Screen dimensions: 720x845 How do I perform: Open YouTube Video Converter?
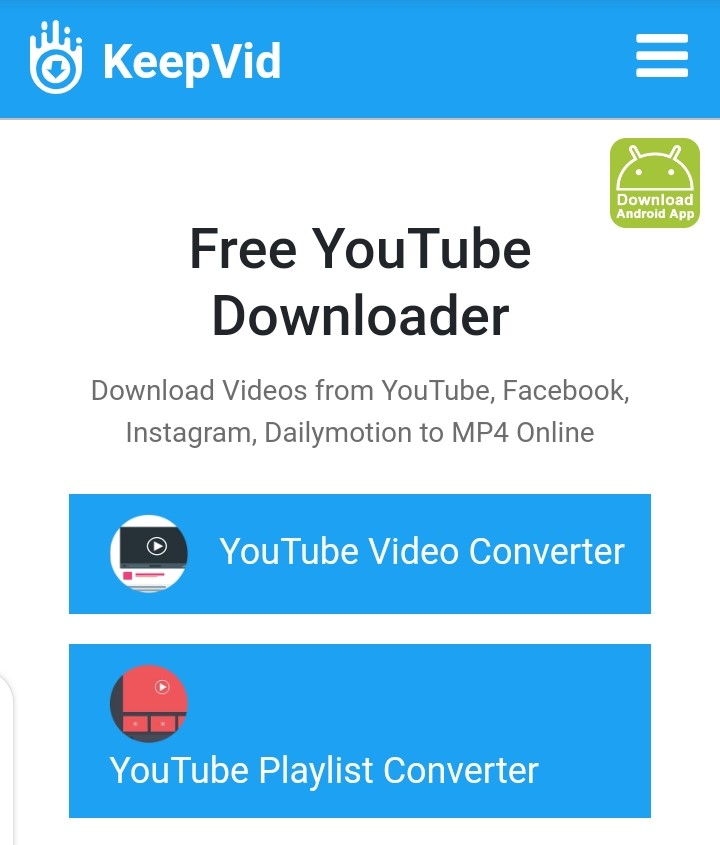[x=360, y=553]
